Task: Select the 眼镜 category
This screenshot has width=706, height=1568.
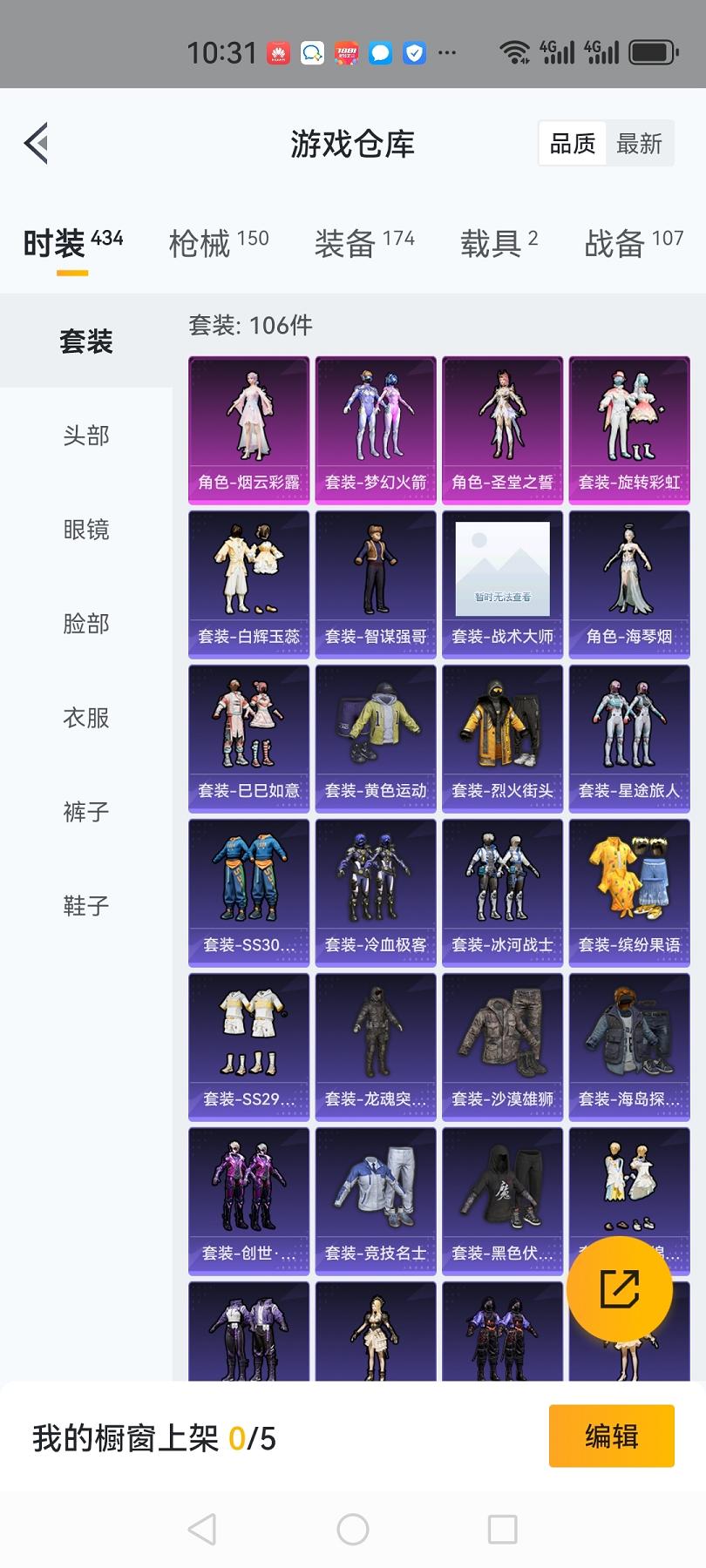Action: 86,530
